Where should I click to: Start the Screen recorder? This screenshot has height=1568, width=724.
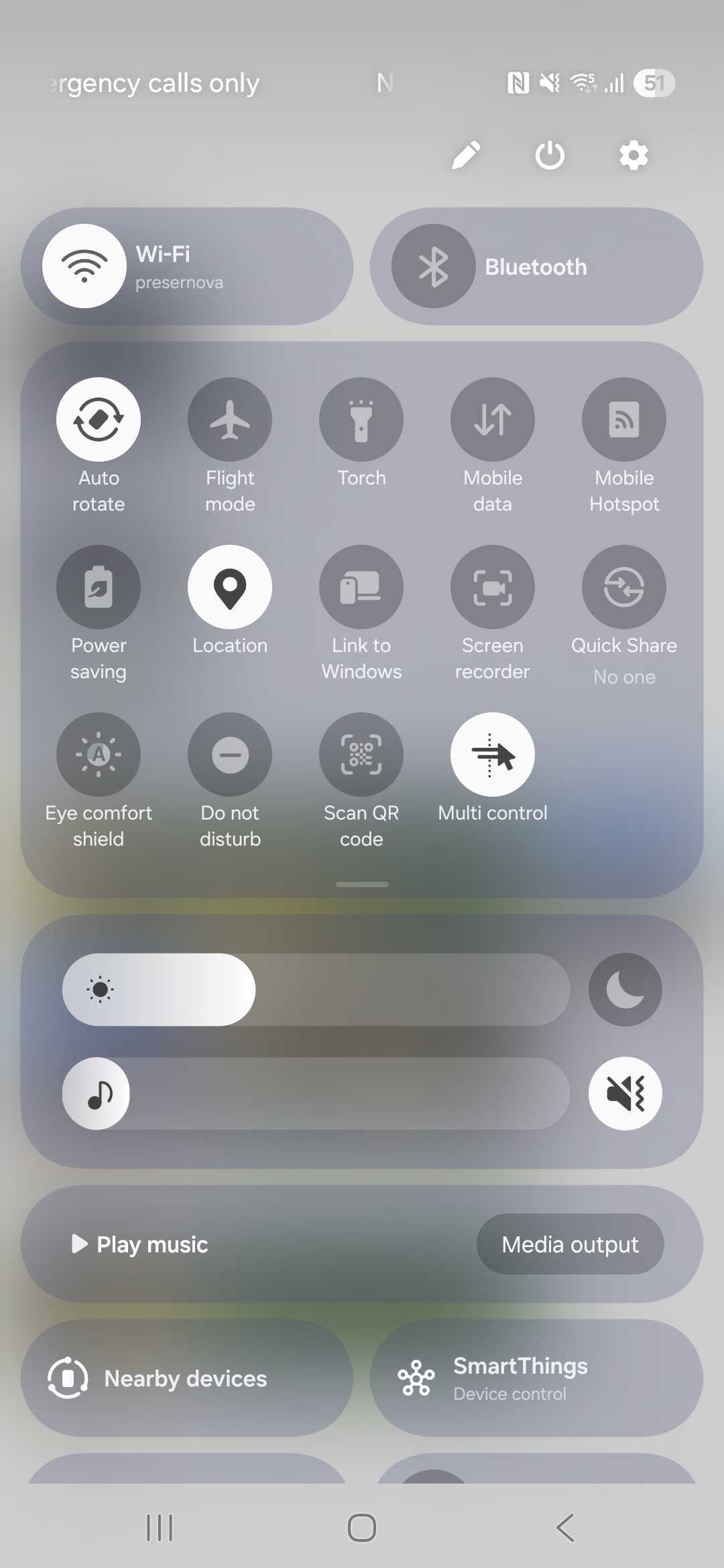click(493, 587)
